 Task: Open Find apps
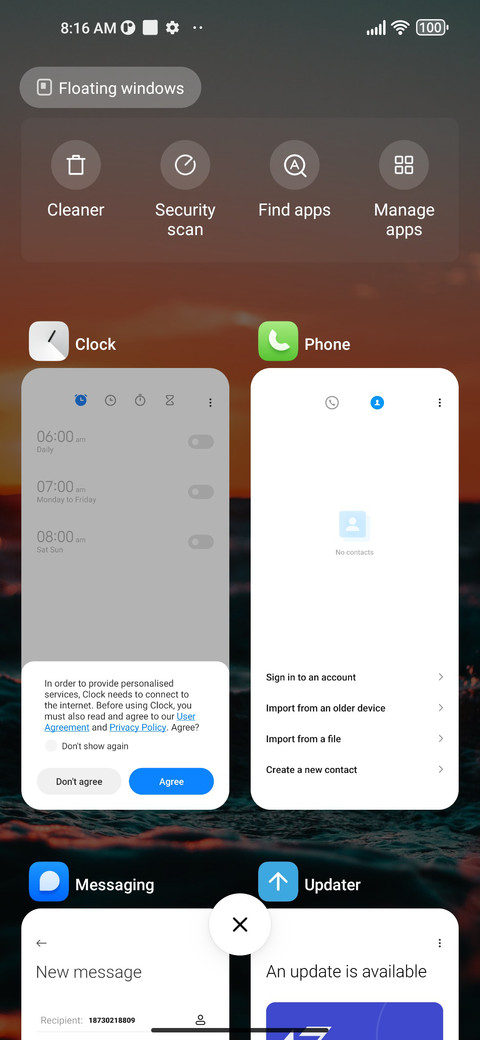click(294, 180)
